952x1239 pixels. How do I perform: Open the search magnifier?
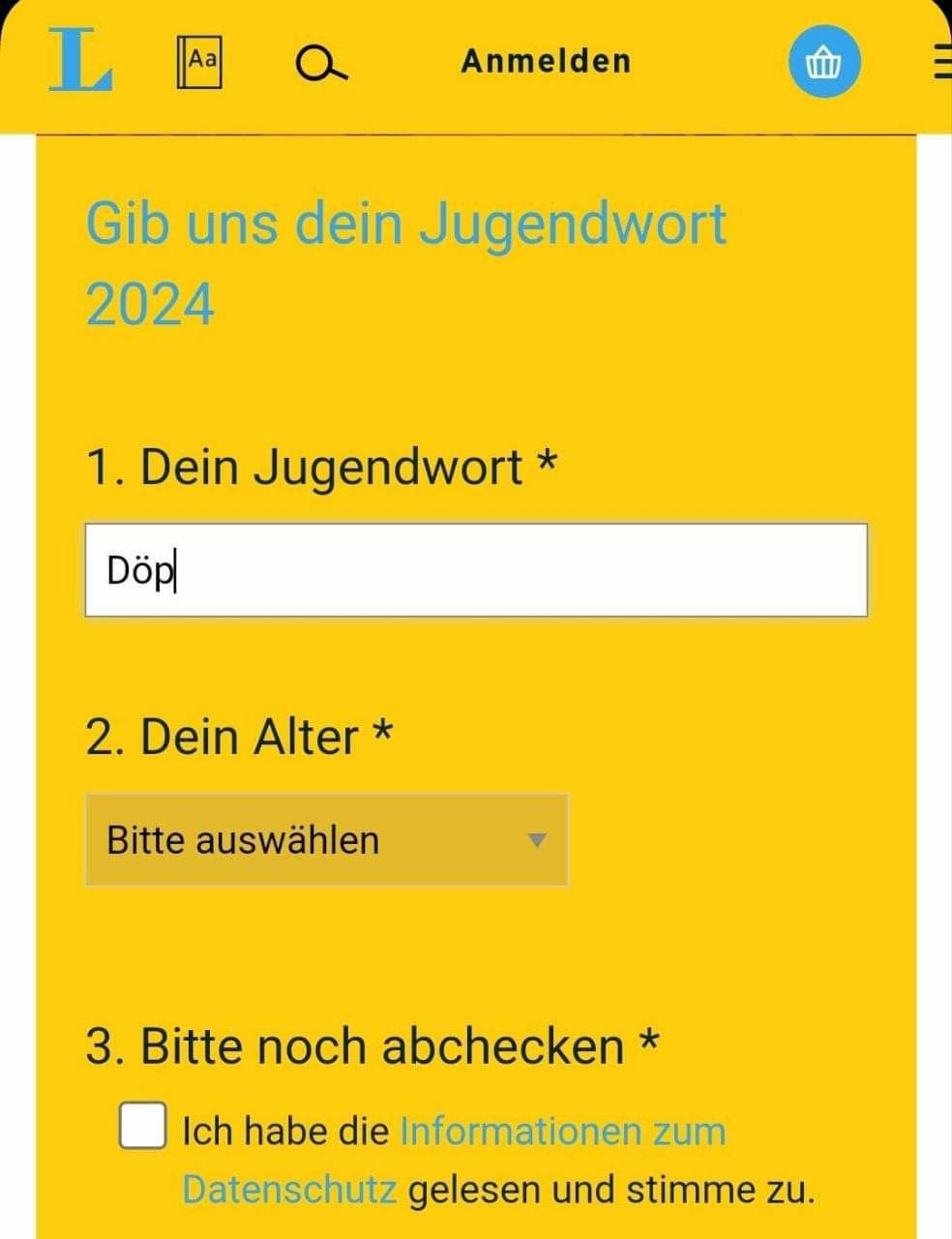pos(320,64)
